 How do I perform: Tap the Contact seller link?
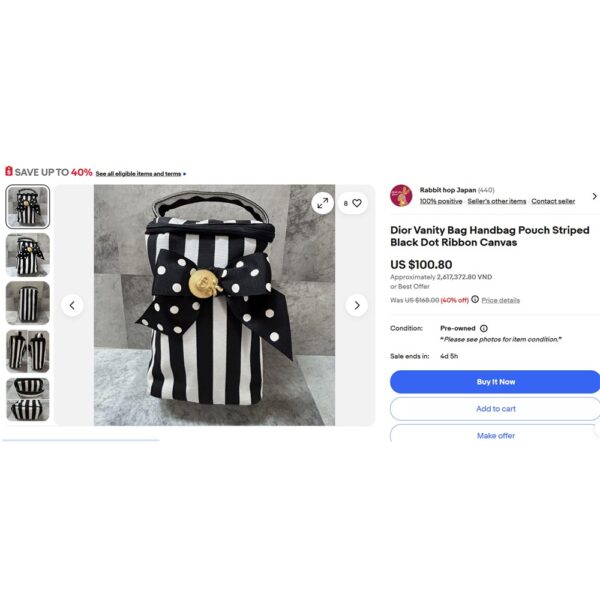(553, 201)
